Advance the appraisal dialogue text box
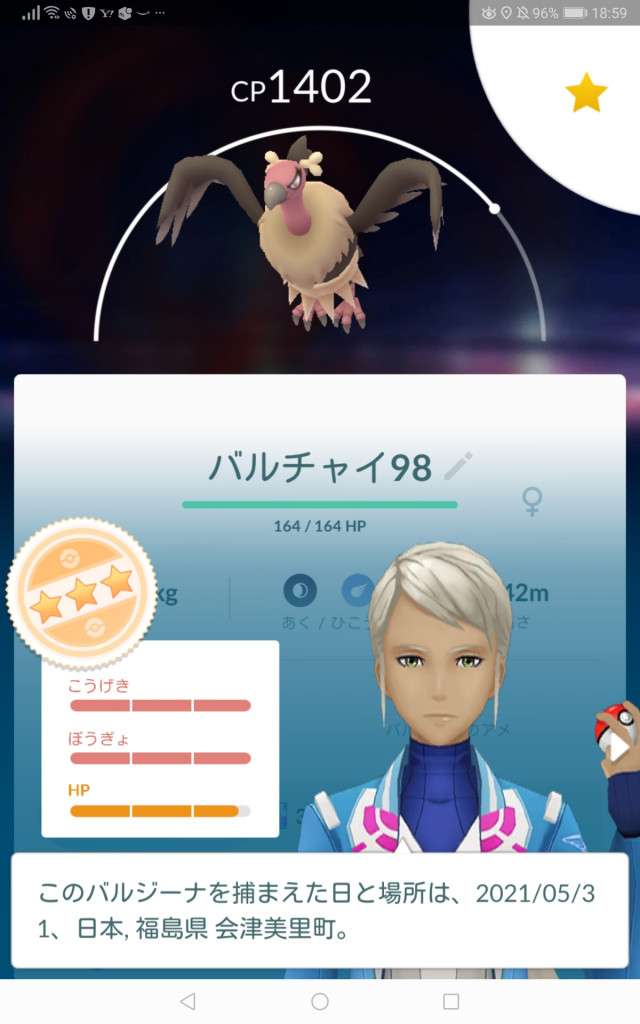The image size is (640, 1024). click(x=320, y=910)
